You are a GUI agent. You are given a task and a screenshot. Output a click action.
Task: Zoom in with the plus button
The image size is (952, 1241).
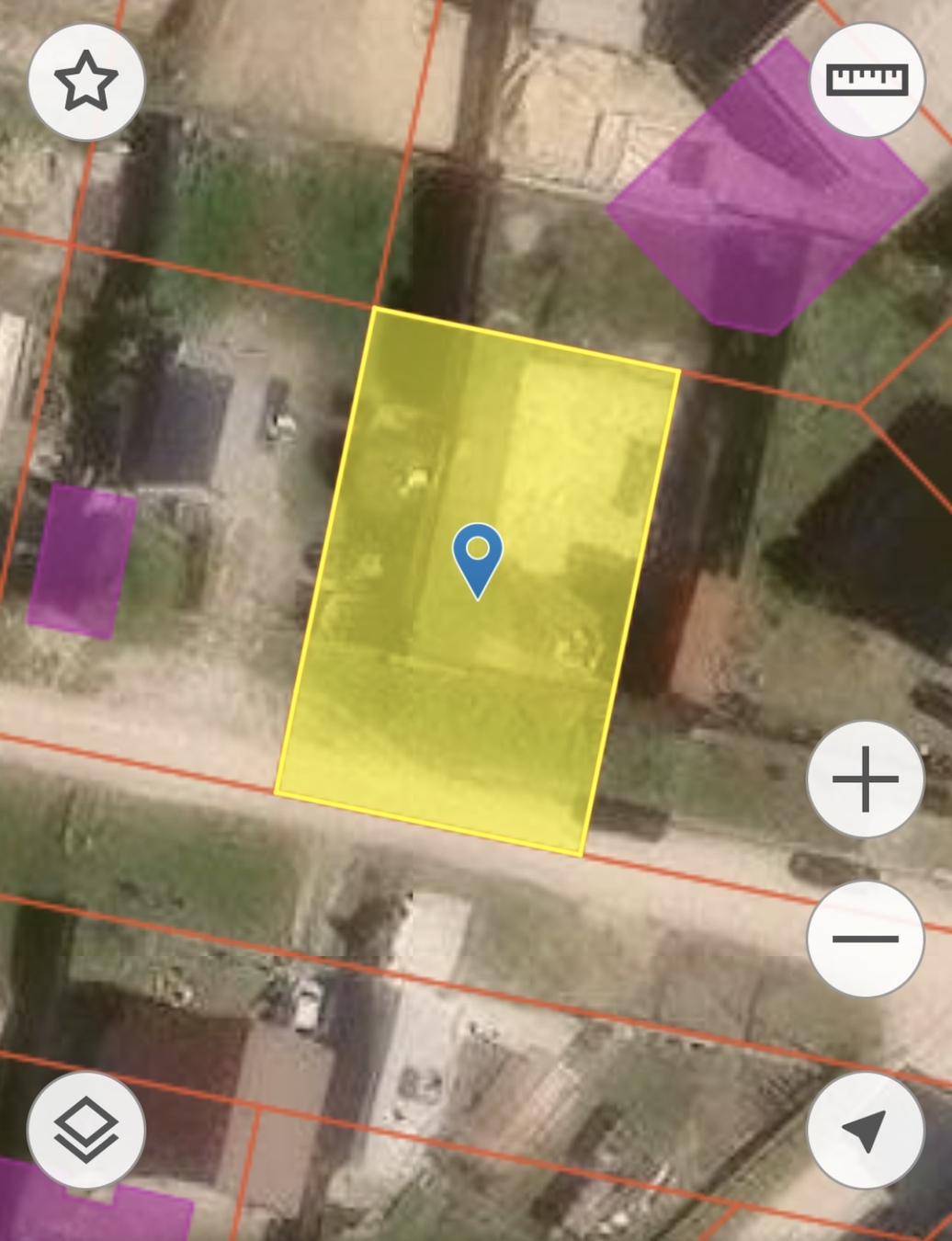tap(865, 780)
